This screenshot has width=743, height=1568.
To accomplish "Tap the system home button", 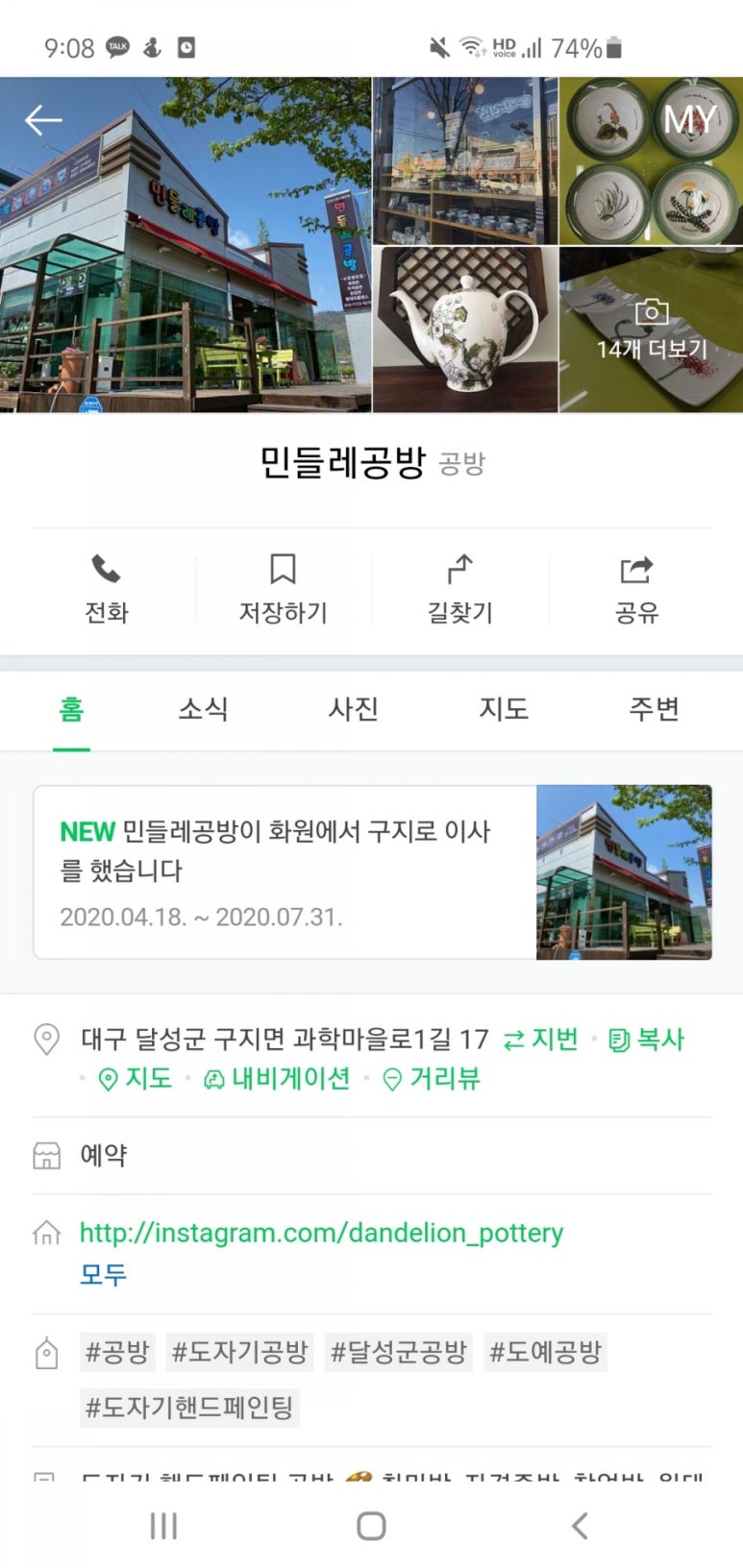I will click(371, 1526).
